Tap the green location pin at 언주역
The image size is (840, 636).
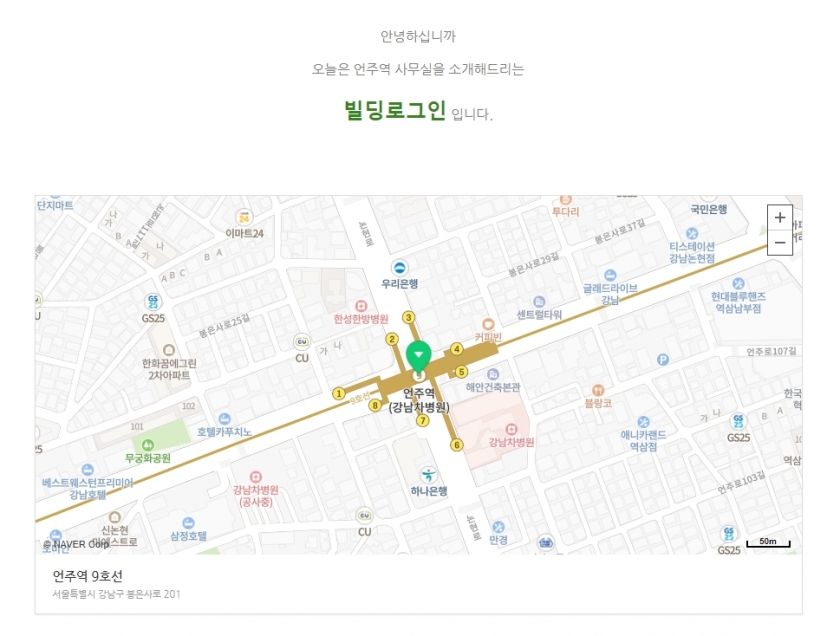click(418, 354)
